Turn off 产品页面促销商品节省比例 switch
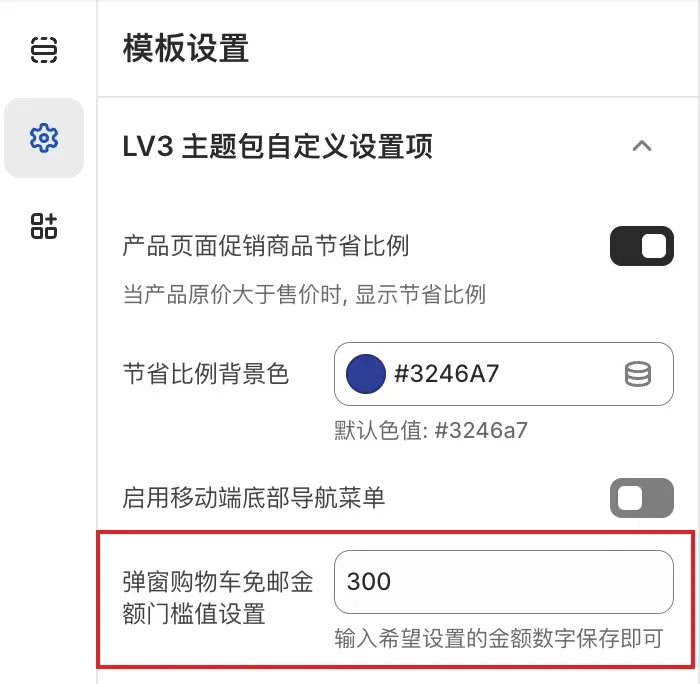The height and width of the screenshot is (684, 700). [x=641, y=246]
